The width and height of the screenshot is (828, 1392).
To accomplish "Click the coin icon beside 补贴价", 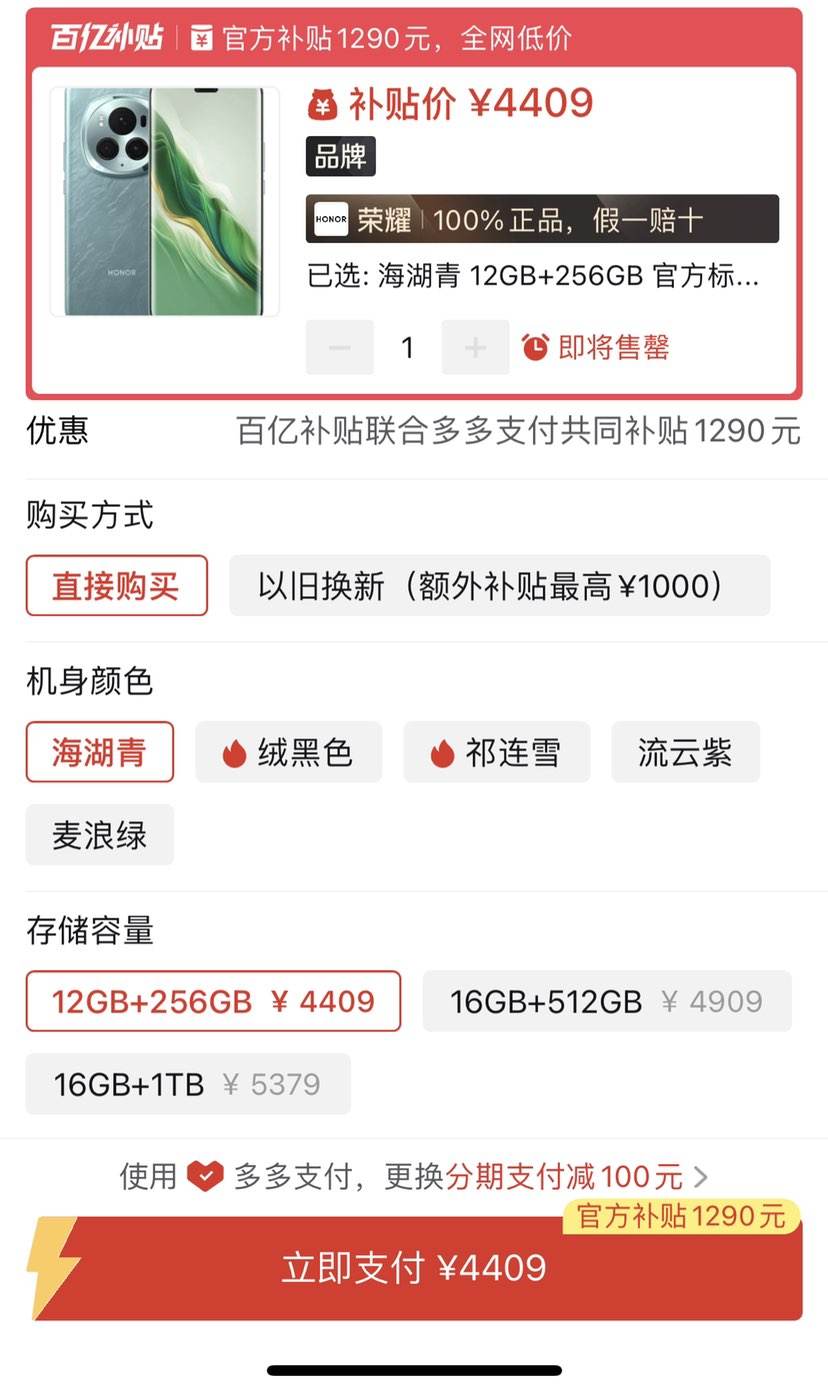I will coord(320,103).
